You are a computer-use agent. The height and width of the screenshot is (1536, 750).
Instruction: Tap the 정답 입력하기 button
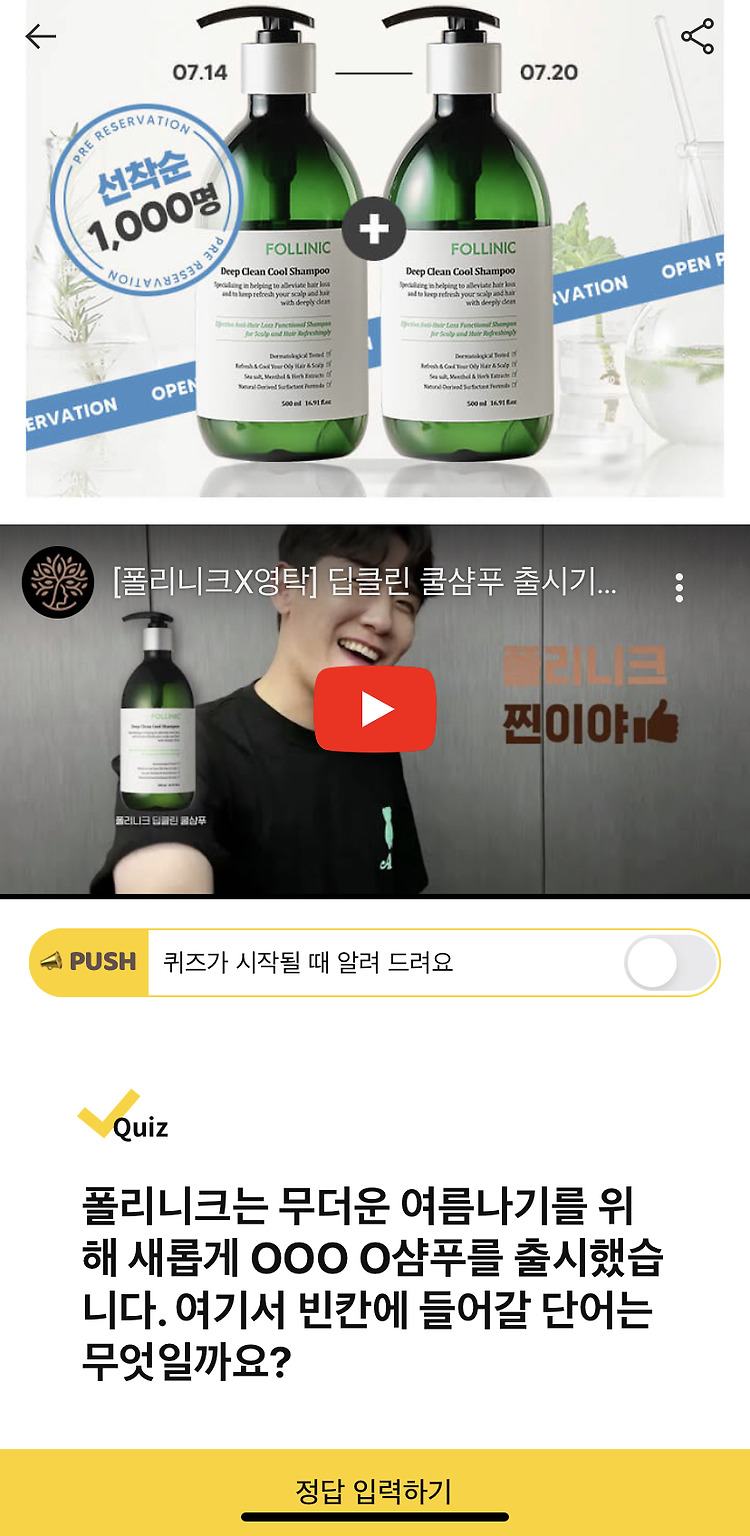[x=375, y=1491]
